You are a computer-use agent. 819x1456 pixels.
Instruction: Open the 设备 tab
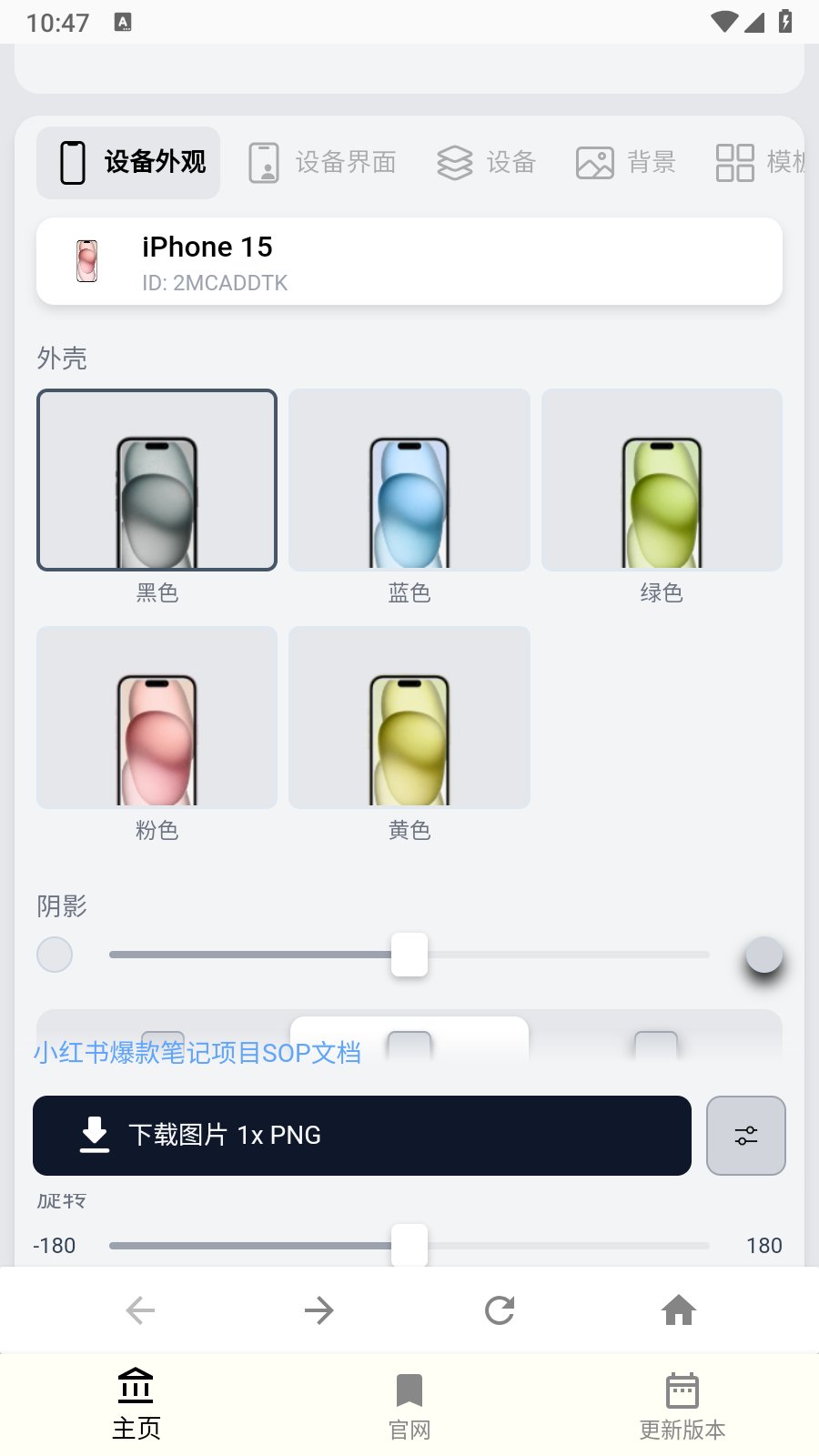(x=487, y=163)
